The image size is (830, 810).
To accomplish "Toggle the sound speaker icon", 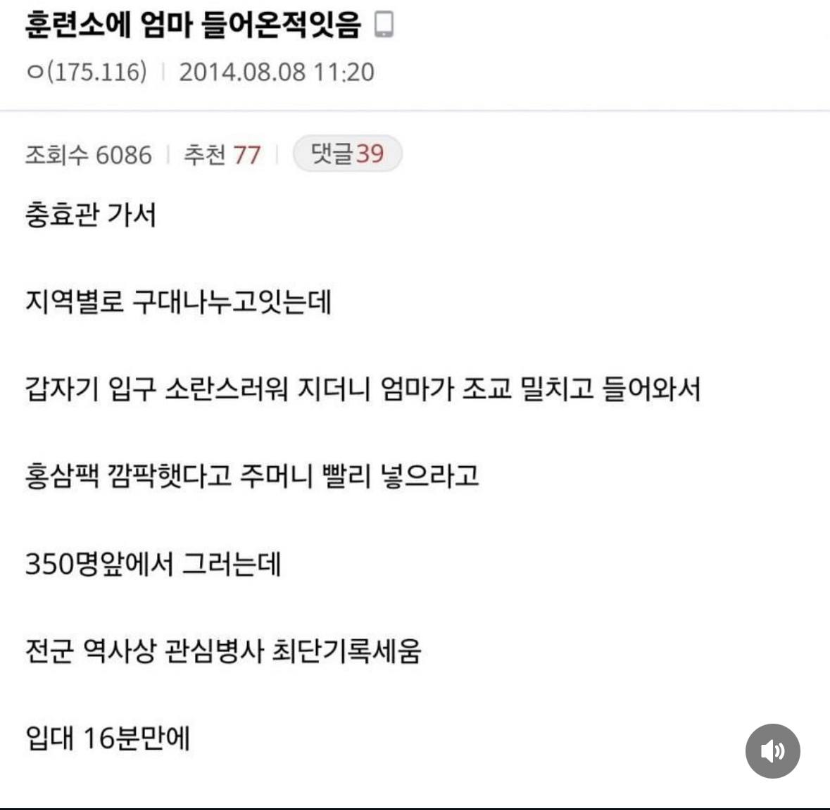I will [772, 750].
